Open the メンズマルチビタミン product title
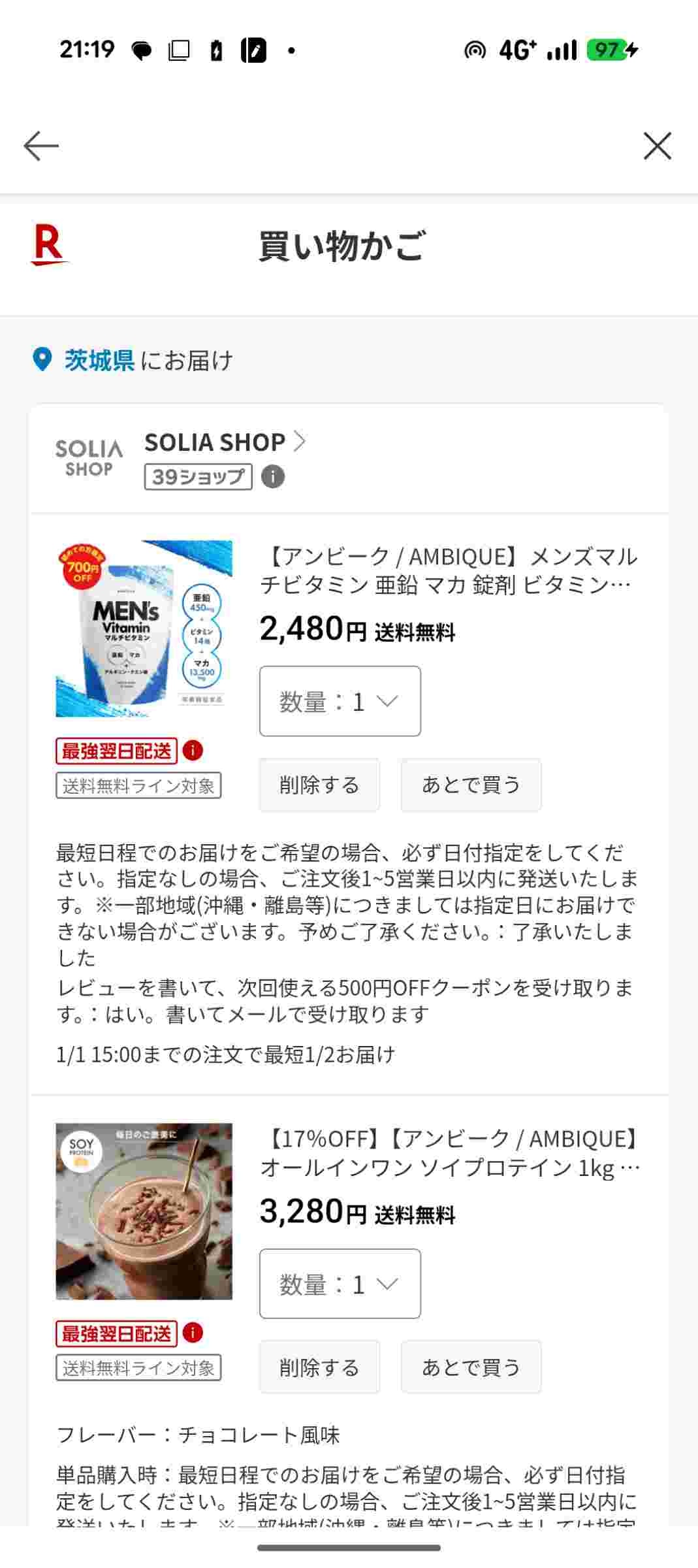The width and height of the screenshot is (698, 1568). (x=449, y=570)
